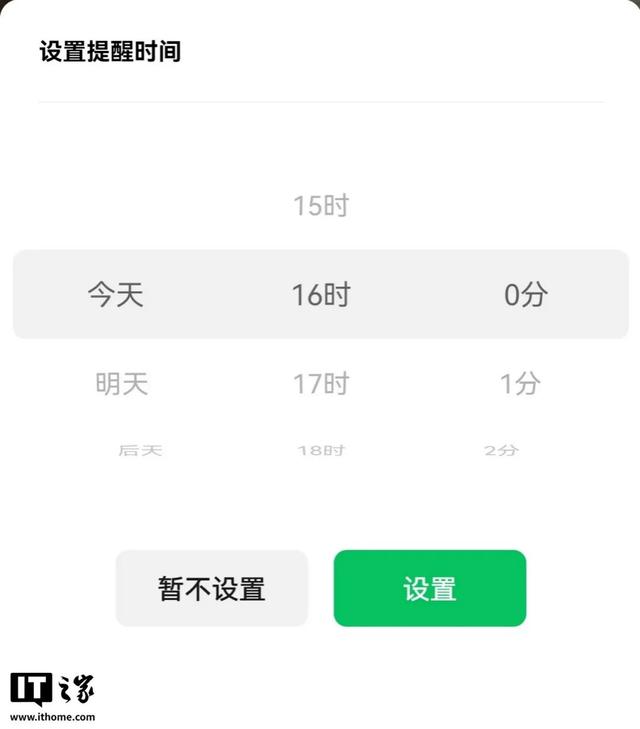Choose 1分 in the minute column
640x729 pixels.
520,383
